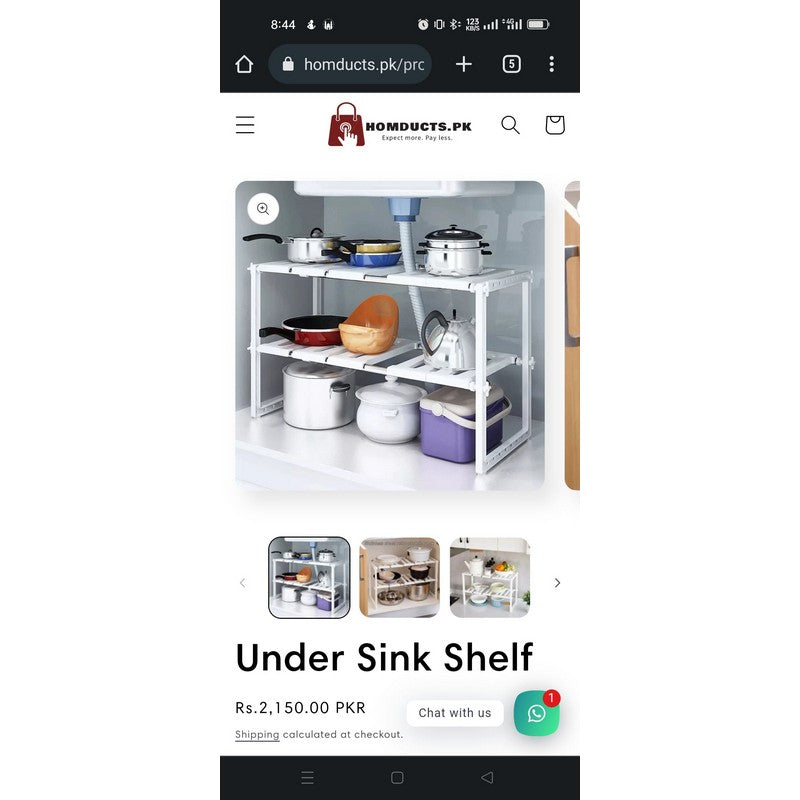
Task: Start a WhatsApp chat with the store
Action: click(x=536, y=713)
